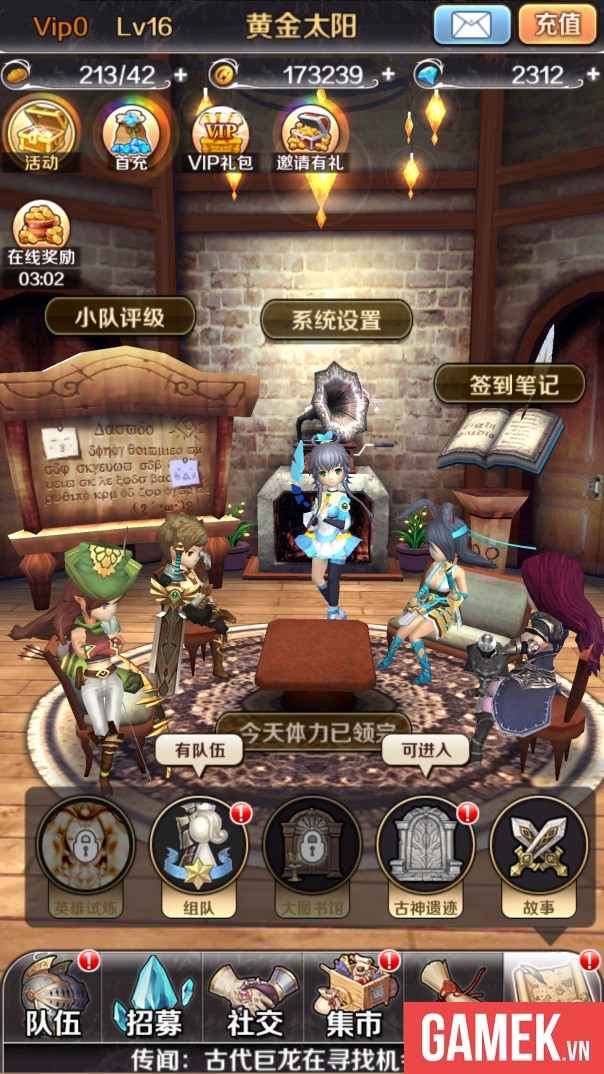604x1074 pixels.
Task: Switch to the 招募 recruit tab
Action: (x=153, y=997)
